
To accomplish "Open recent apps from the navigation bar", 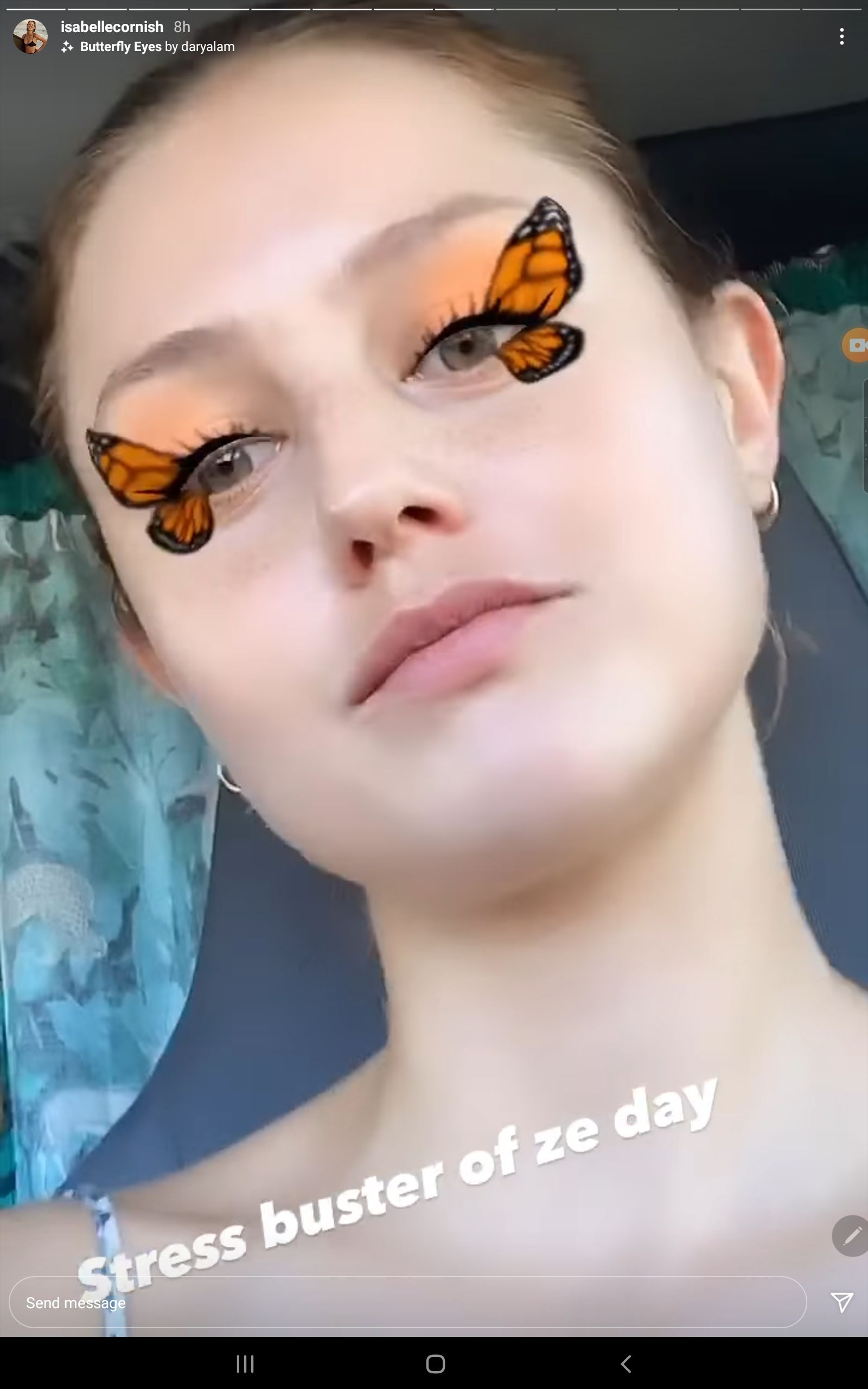I will (245, 1363).
